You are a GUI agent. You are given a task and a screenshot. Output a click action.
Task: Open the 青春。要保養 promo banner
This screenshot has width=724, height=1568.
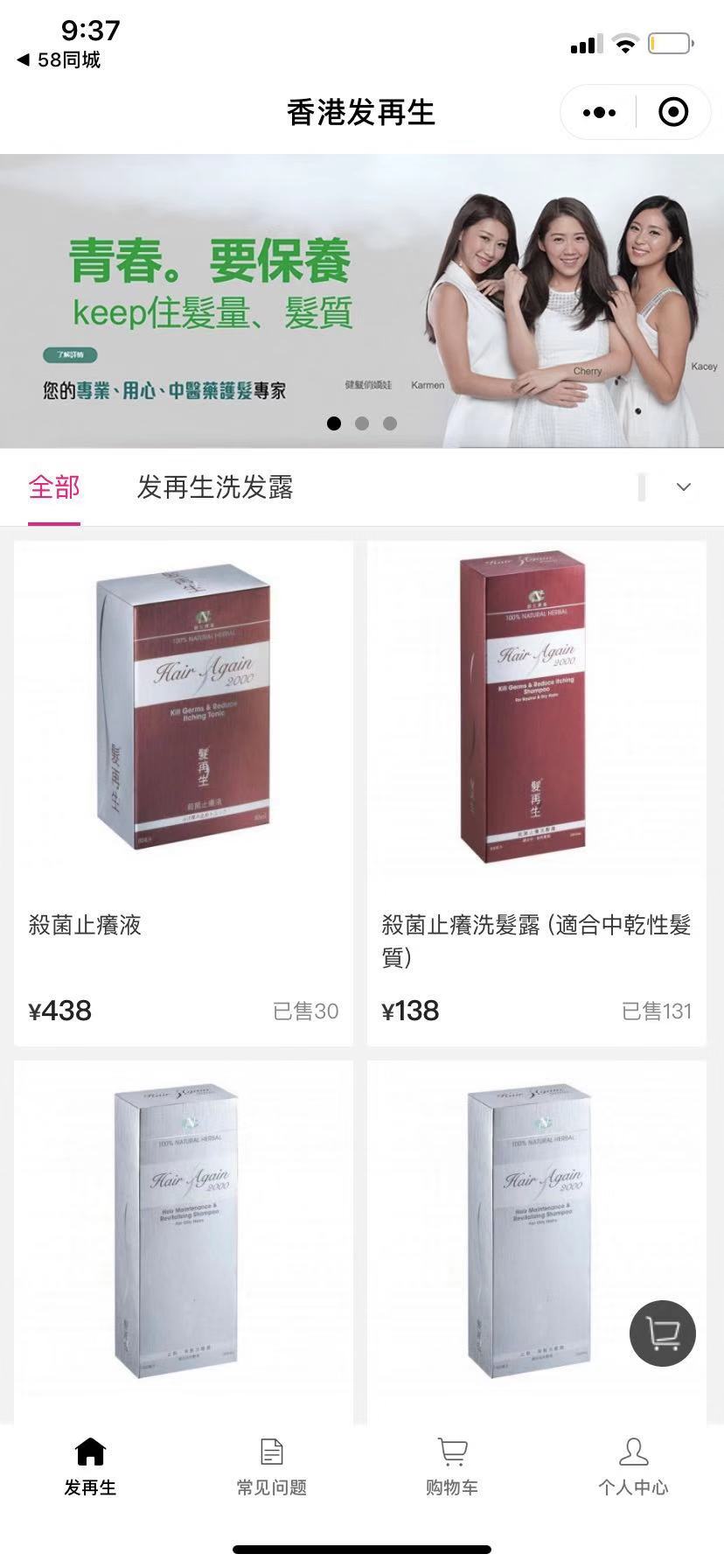(x=362, y=301)
